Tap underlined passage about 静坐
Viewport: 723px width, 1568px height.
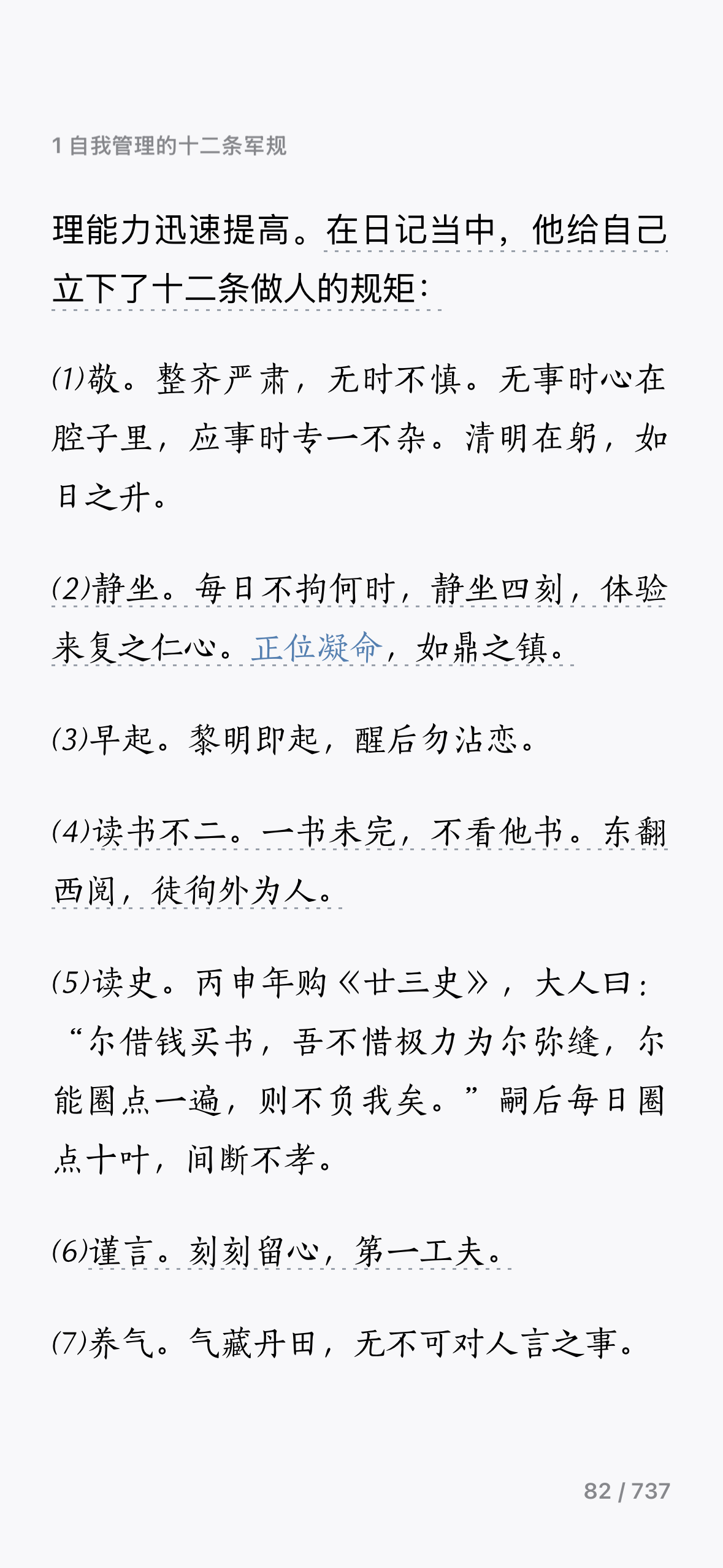tap(360, 618)
